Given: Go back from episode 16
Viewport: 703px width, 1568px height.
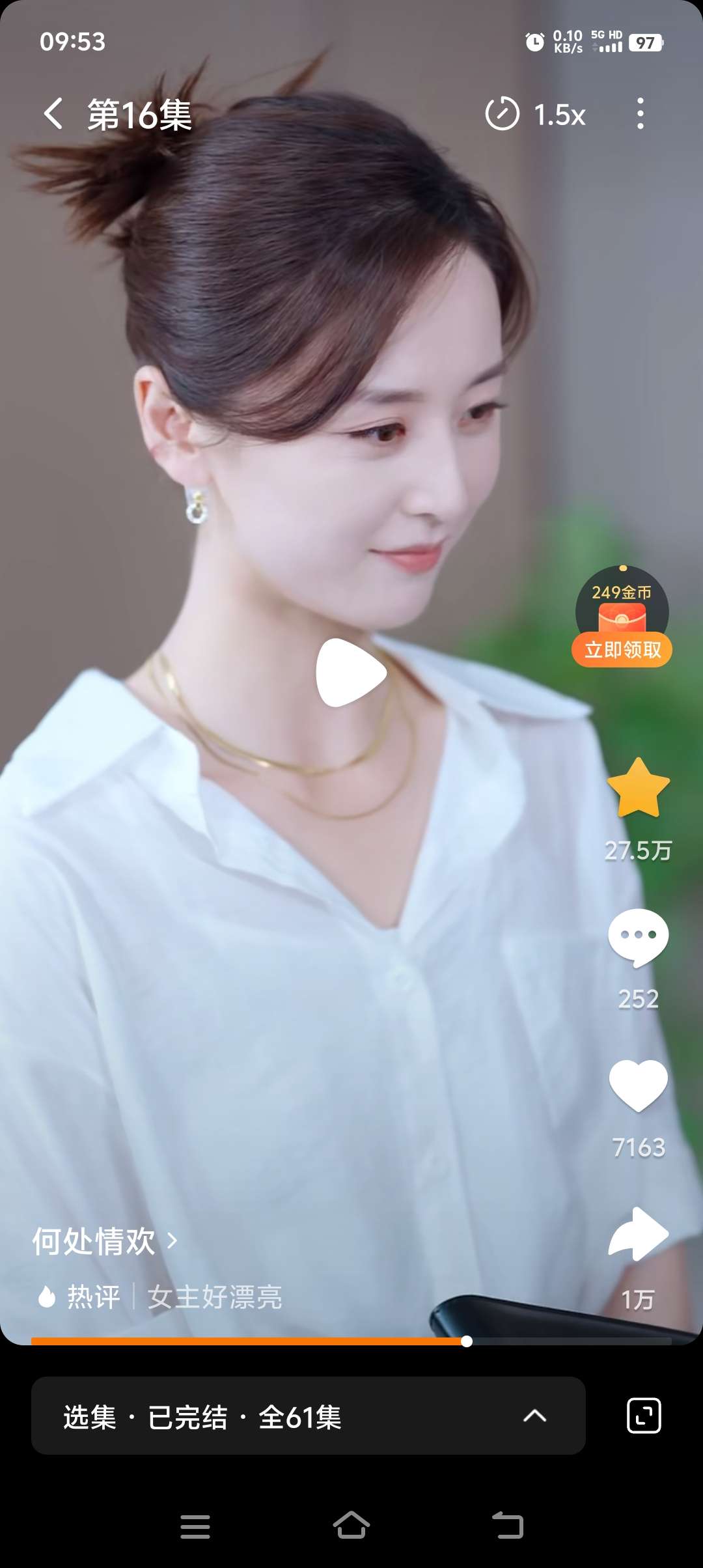Looking at the screenshot, I should tap(53, 115).
